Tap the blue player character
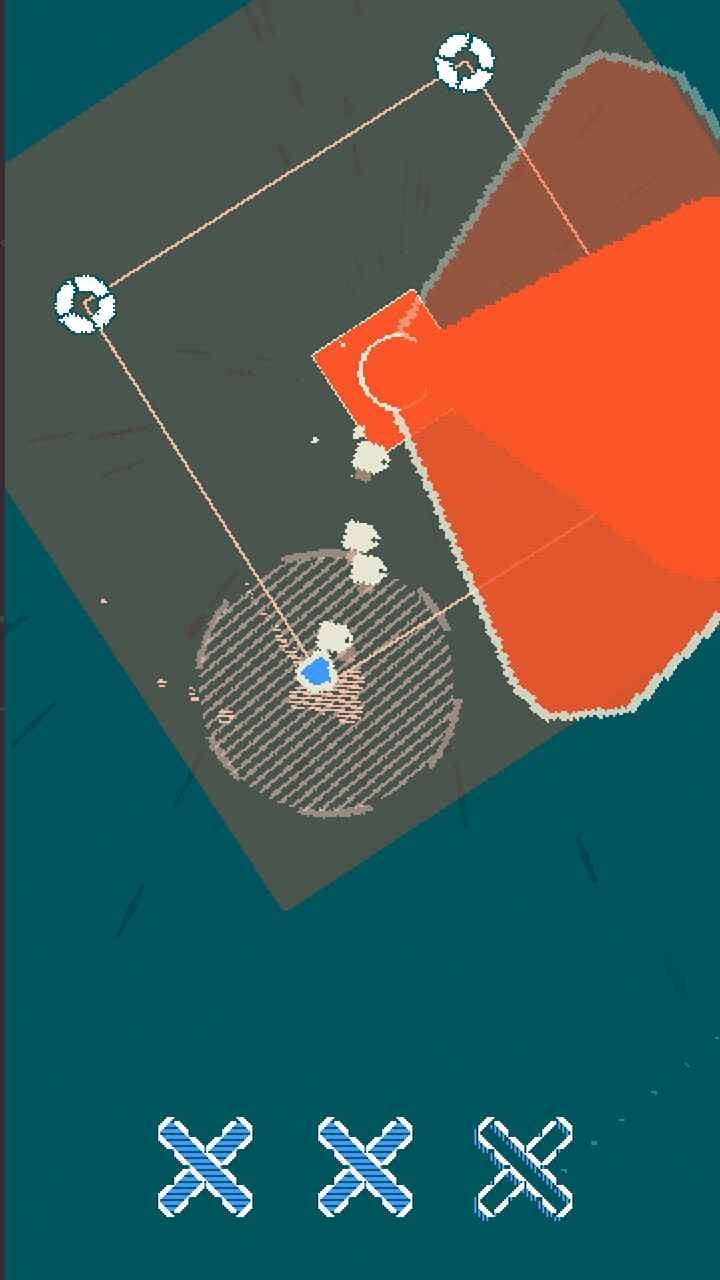 click(x=317, y=672)
